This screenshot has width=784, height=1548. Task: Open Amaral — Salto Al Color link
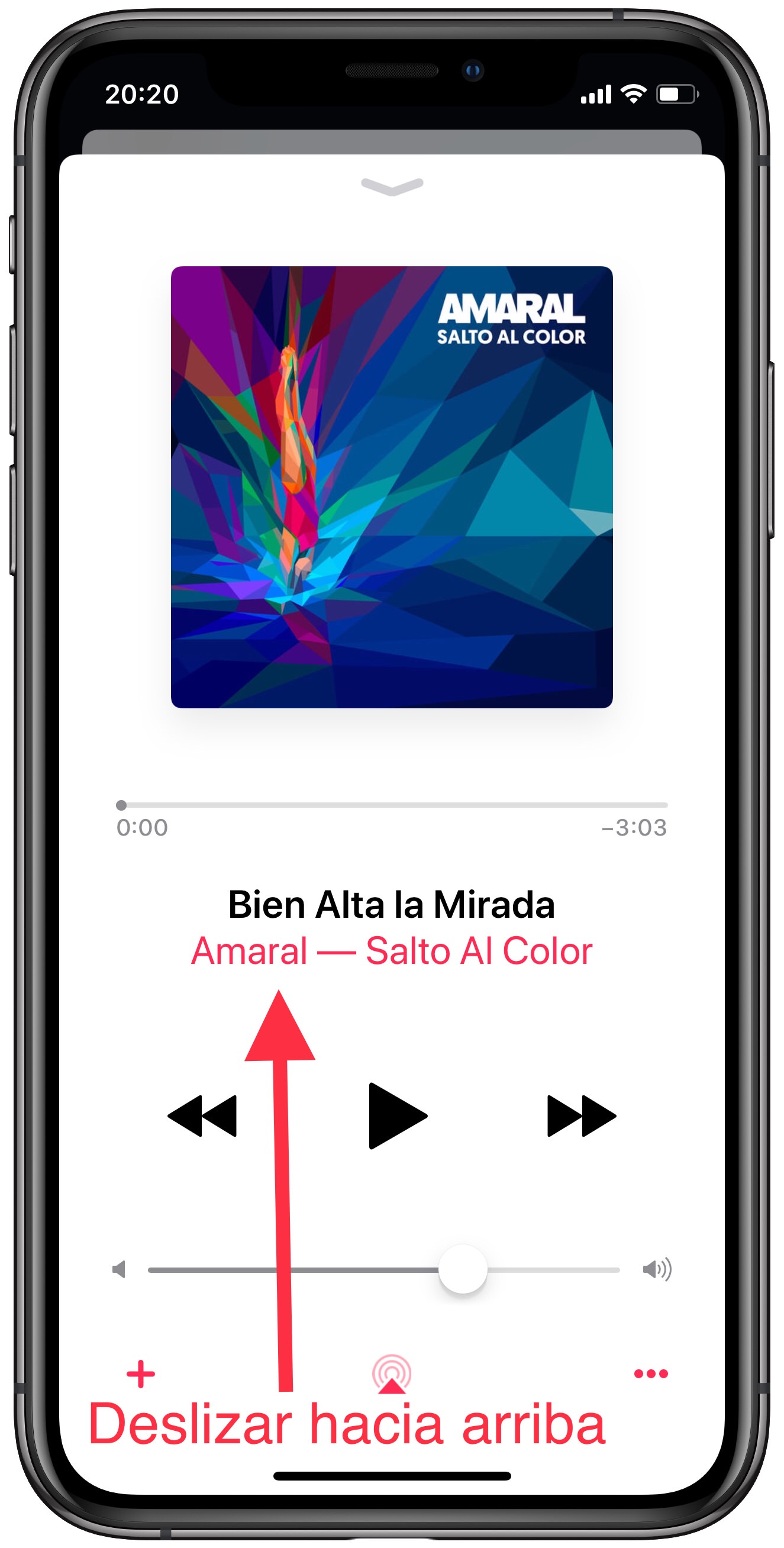click(x=392, y=952)
